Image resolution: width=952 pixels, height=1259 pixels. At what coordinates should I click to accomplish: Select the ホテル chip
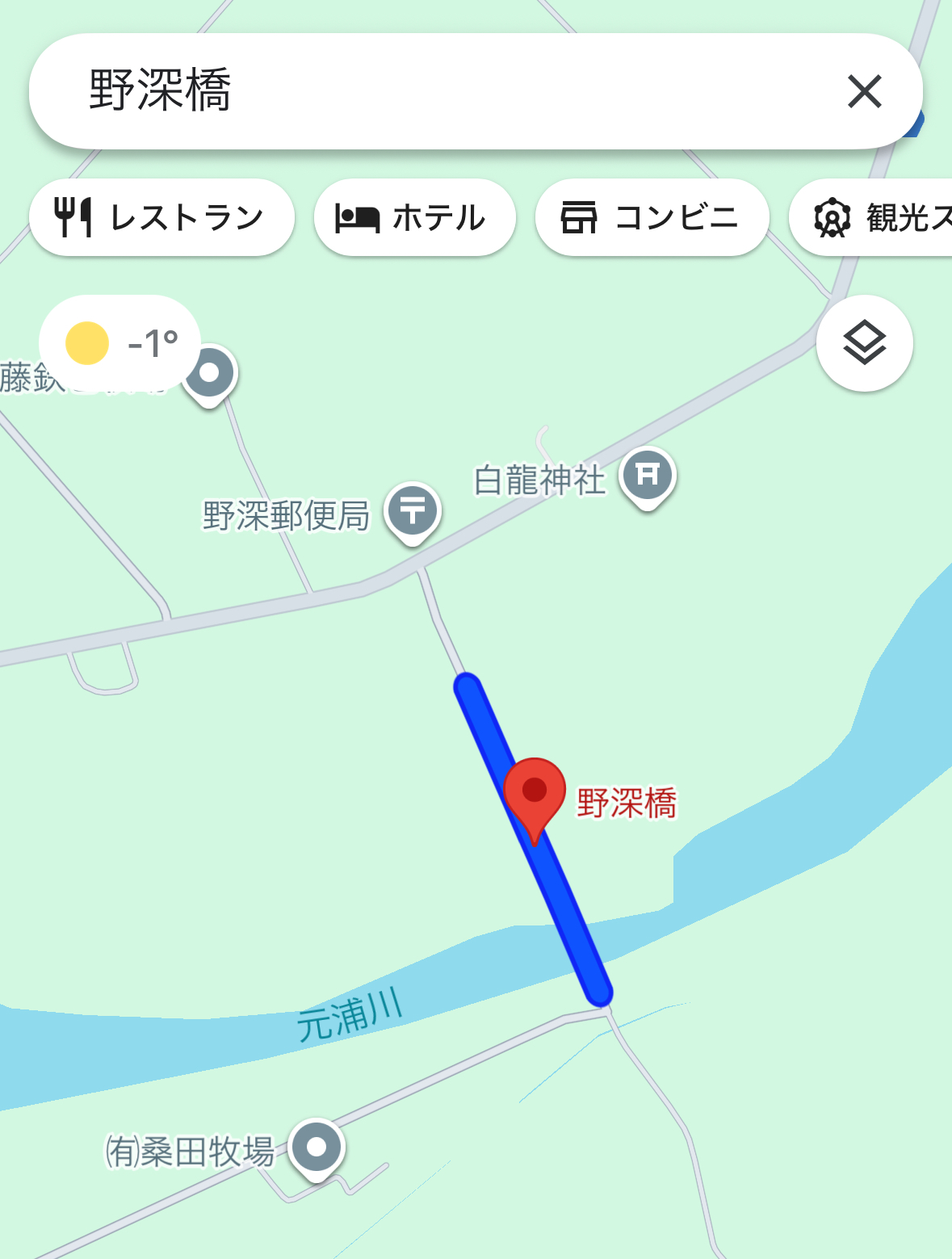point(414,217)
